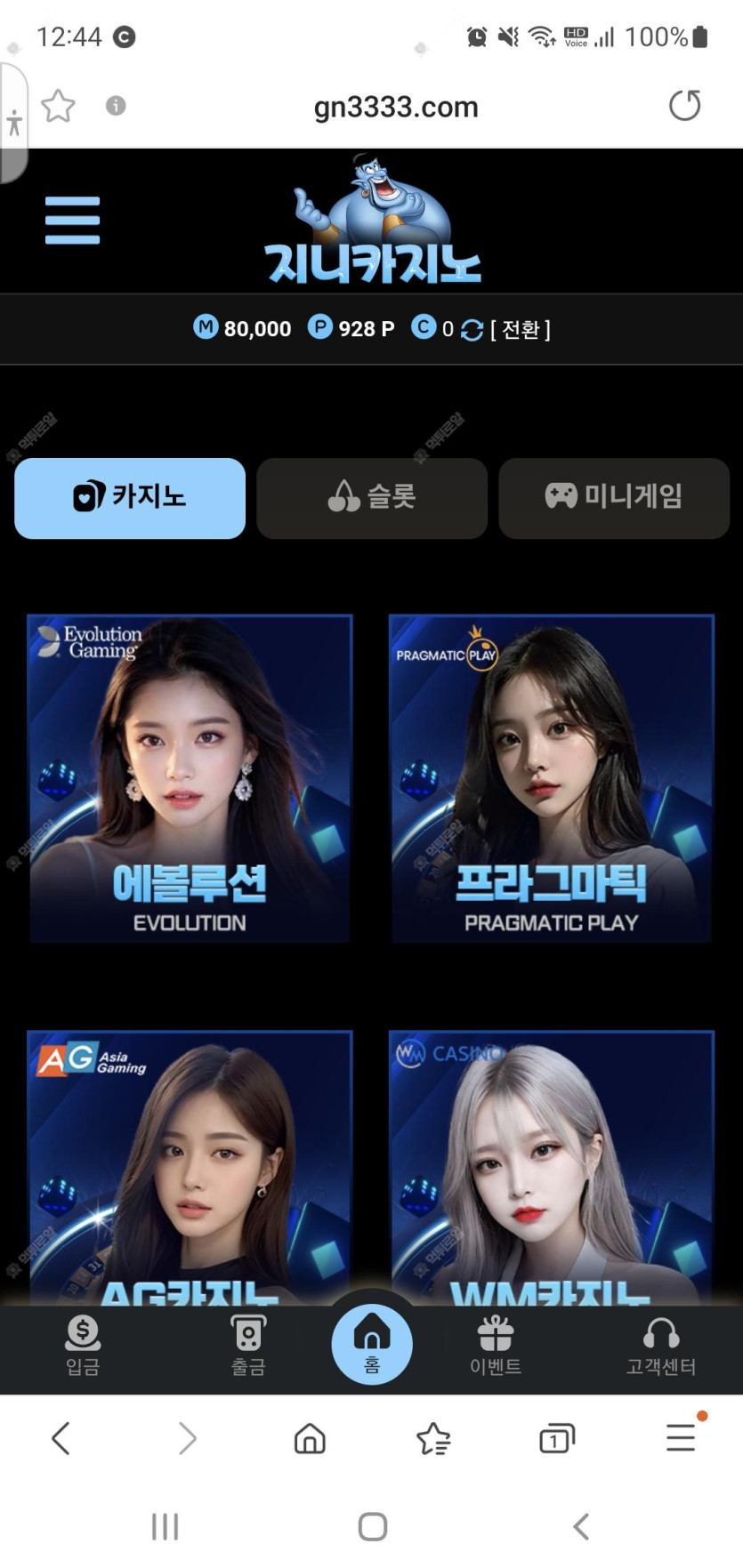Switch to the 슬롯 tab

[372, 498]
